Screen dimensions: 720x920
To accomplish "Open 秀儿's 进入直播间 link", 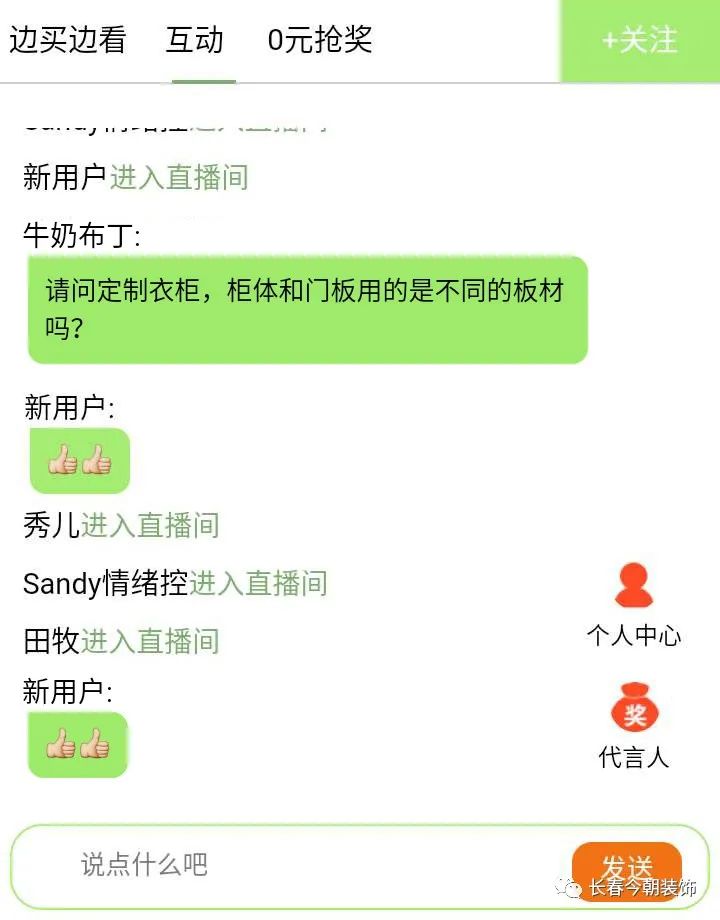I will [x=150, y=525].
